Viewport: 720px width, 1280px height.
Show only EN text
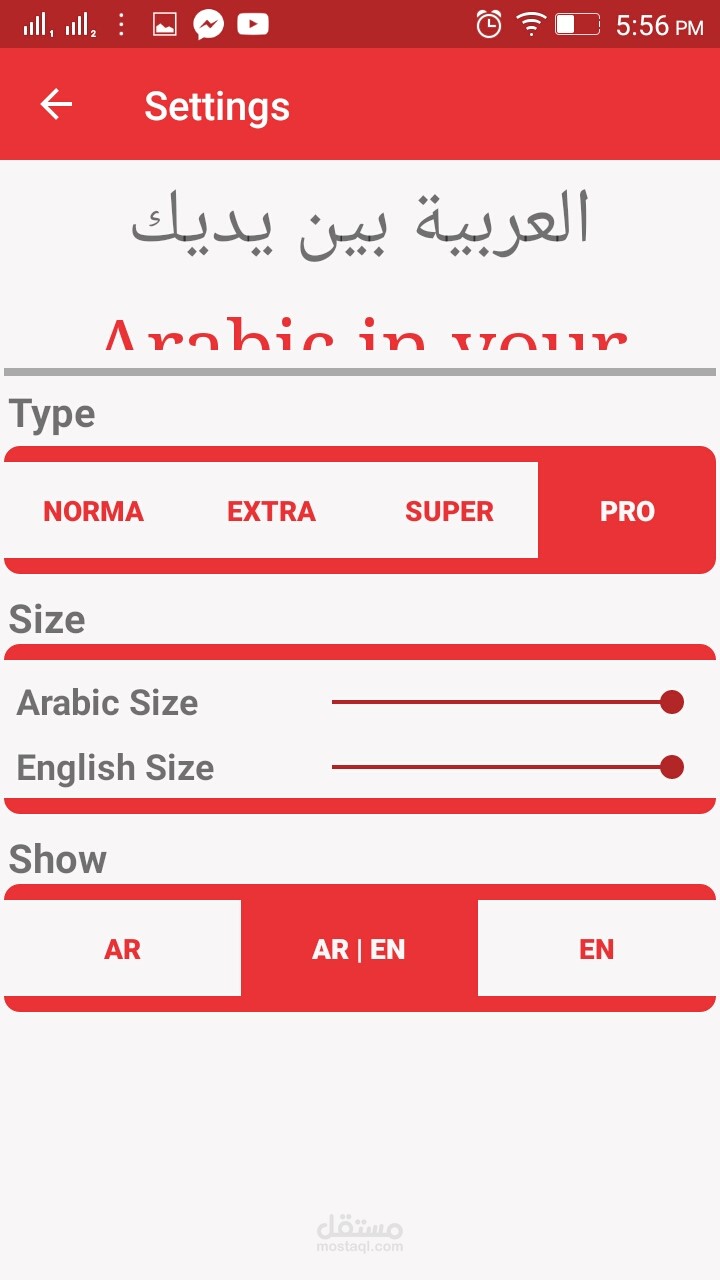point(596,949)
